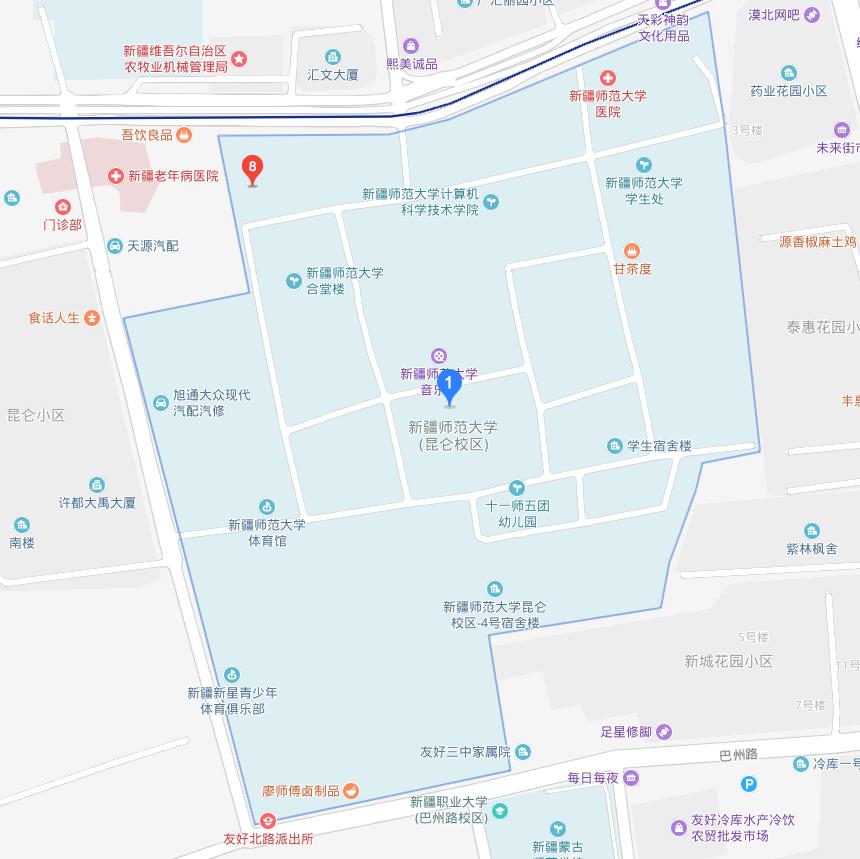Open 新疆师范大学体育馆 POI
Screen dimensions: 860x859
[x=266, y=508]
